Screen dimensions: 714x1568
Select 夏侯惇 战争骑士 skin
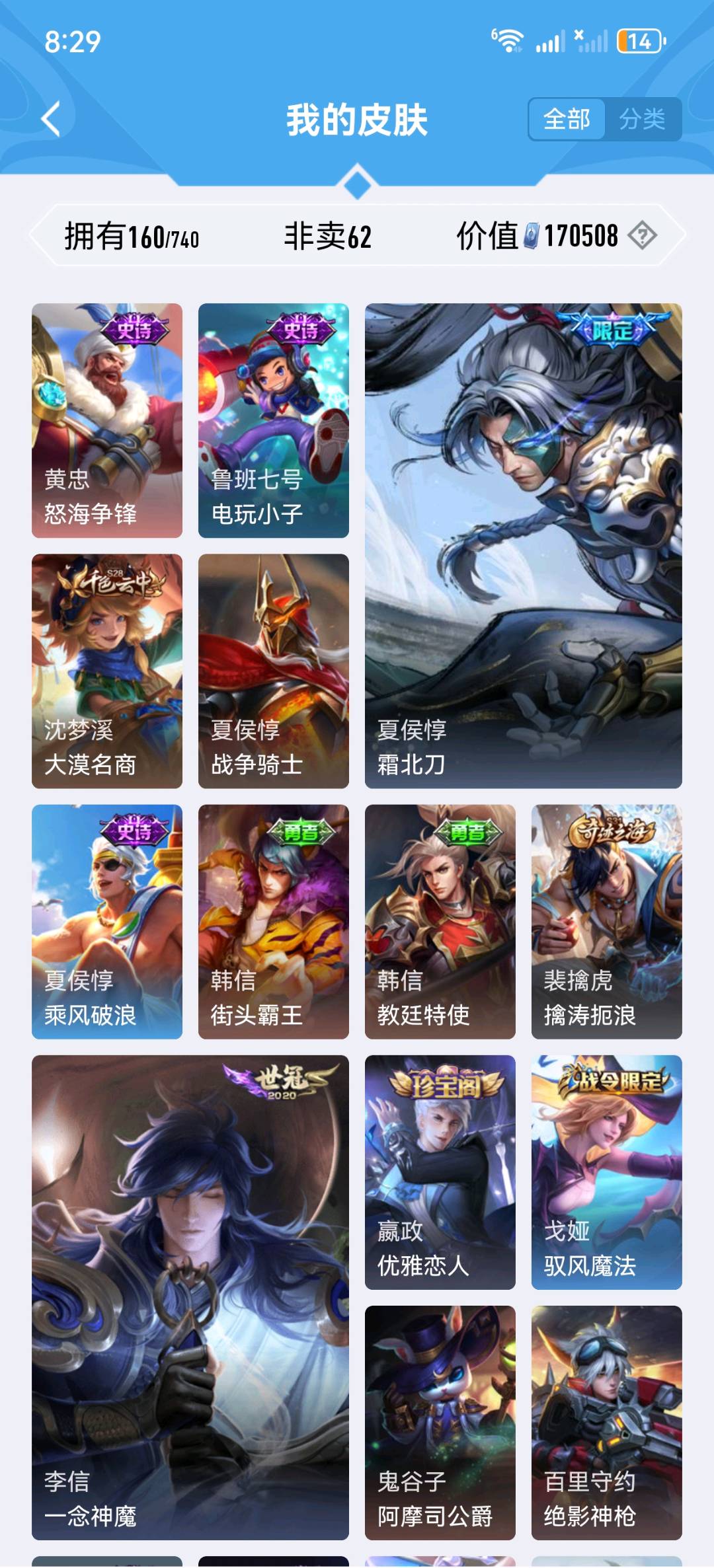tap(274, 671)
